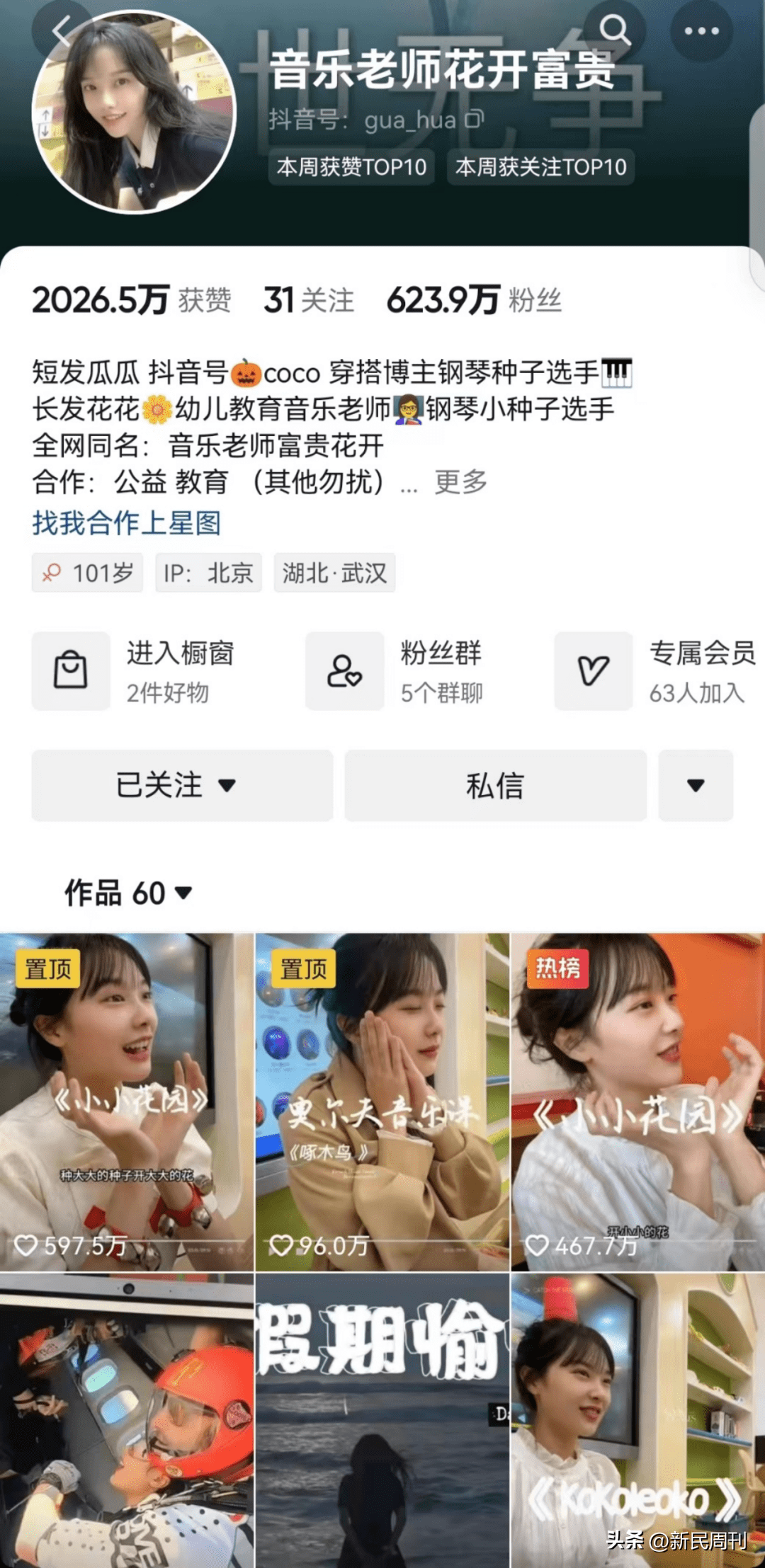The width and height of the screenshot is (765, 1568).
Task: Open the profile avatar photo
Action: coord(134,113)
